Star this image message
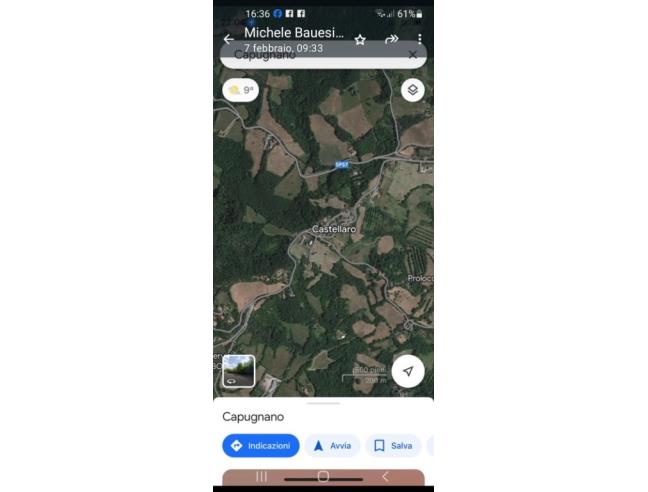 coord(360,39)
